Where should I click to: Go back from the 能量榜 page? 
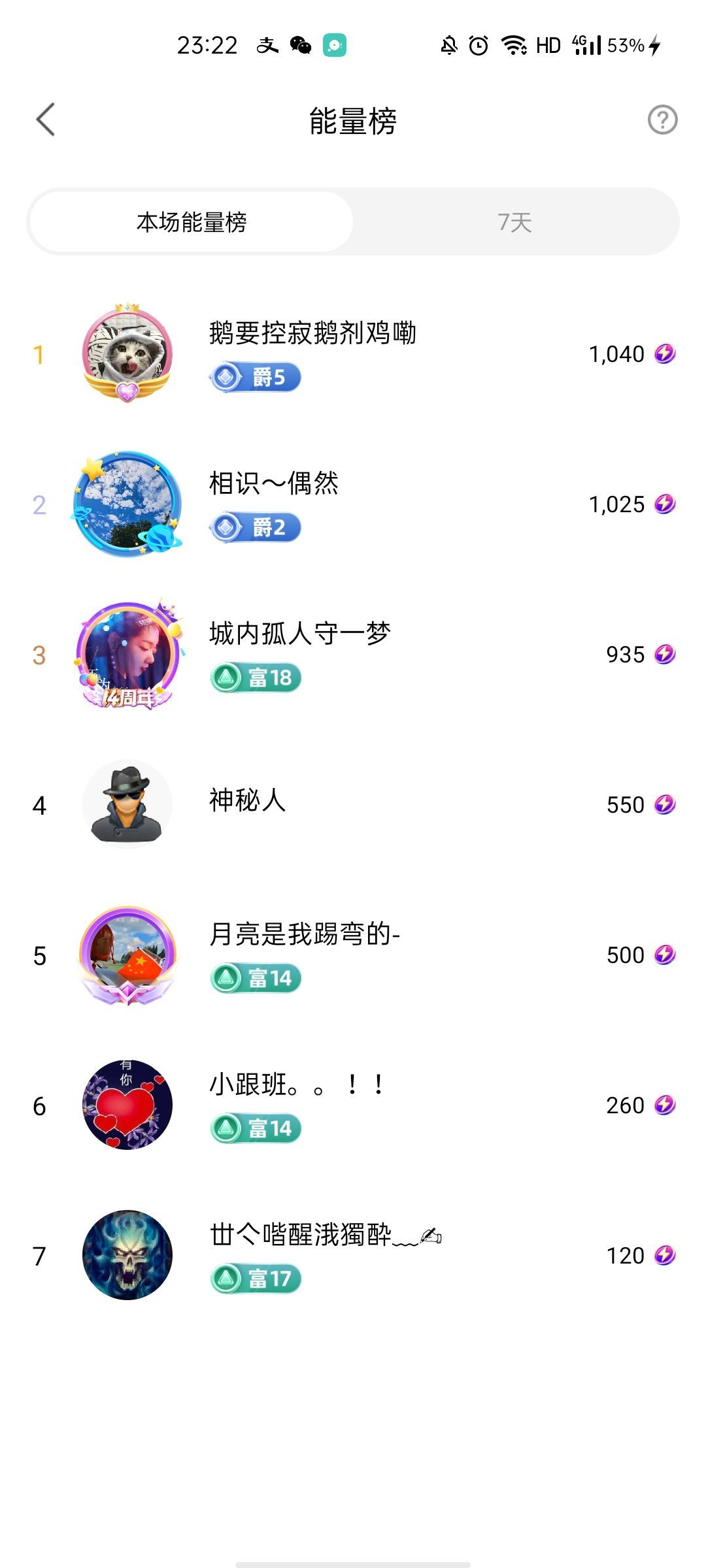[x=46, y=120]
